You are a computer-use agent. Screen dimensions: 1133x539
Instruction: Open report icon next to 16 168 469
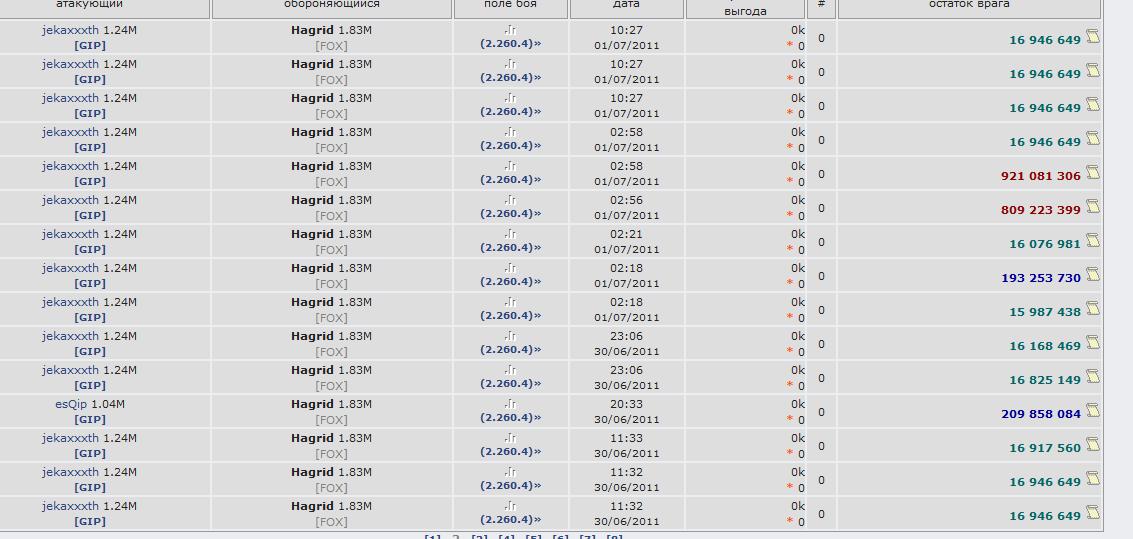pos(1093,343)
